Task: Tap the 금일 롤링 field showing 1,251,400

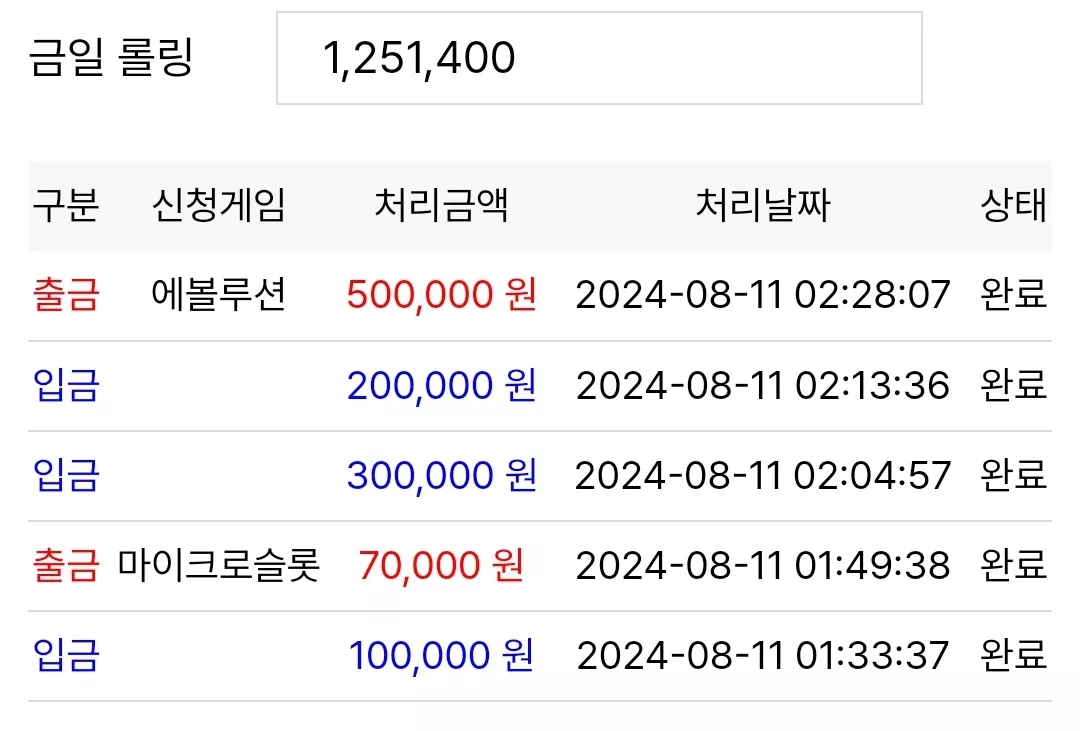Action: click(x=599, y=58)
